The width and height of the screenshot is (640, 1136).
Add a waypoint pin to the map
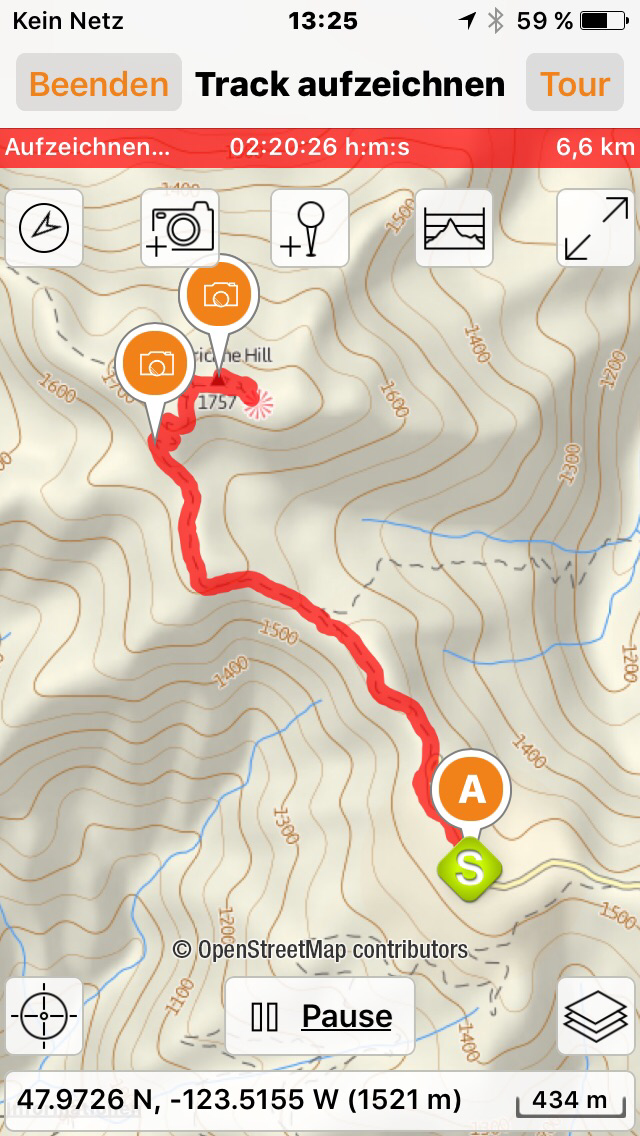[x=309, y=228]
